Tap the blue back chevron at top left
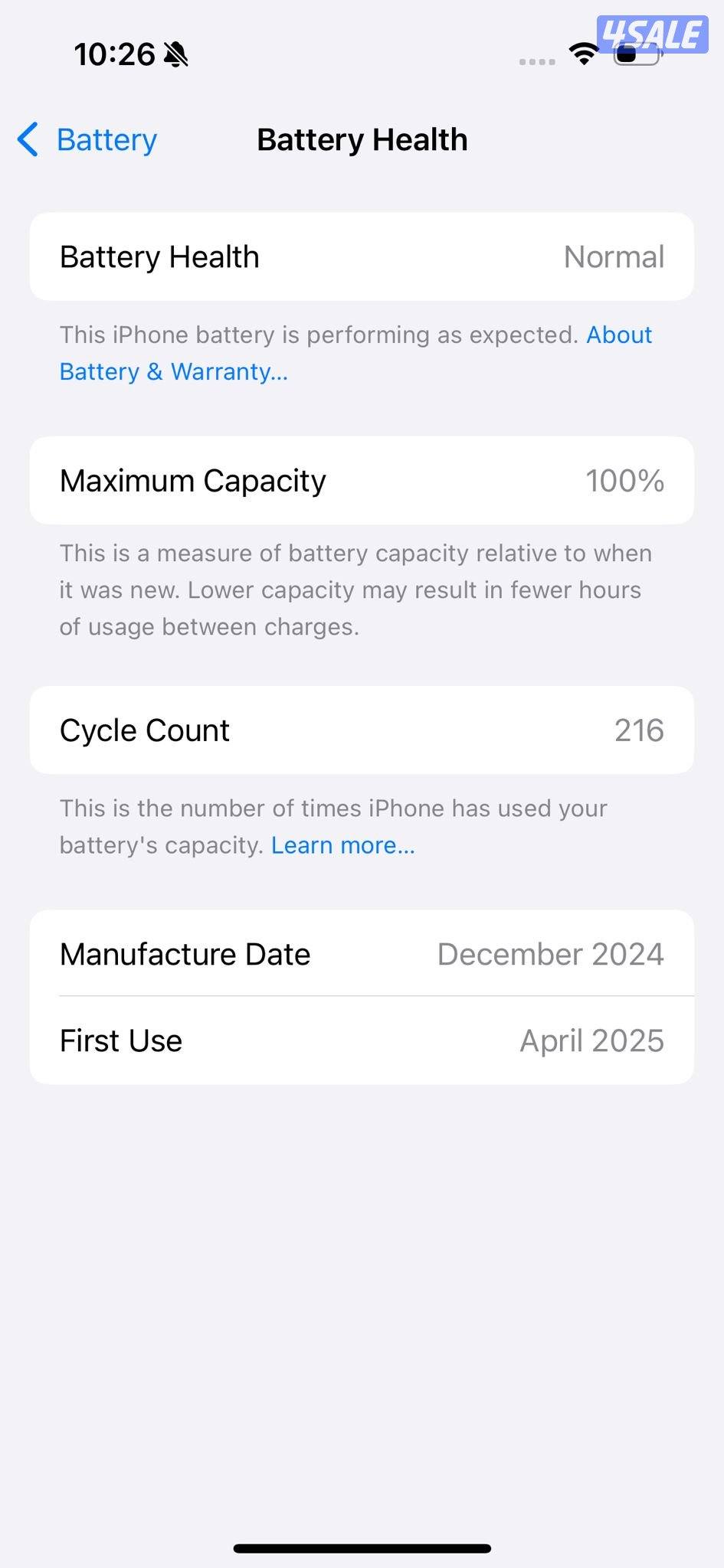The image size is (724, 1568). [x=27, y=140]
